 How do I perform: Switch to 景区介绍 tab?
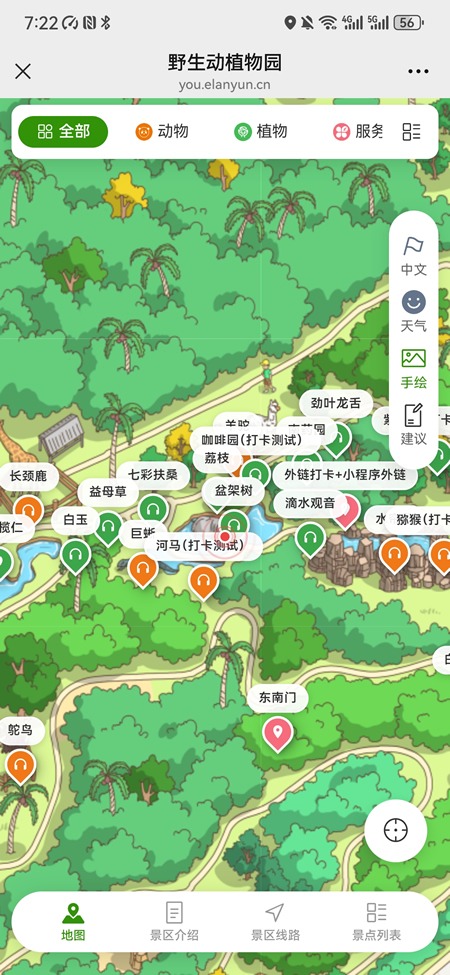tap(174, 922)
